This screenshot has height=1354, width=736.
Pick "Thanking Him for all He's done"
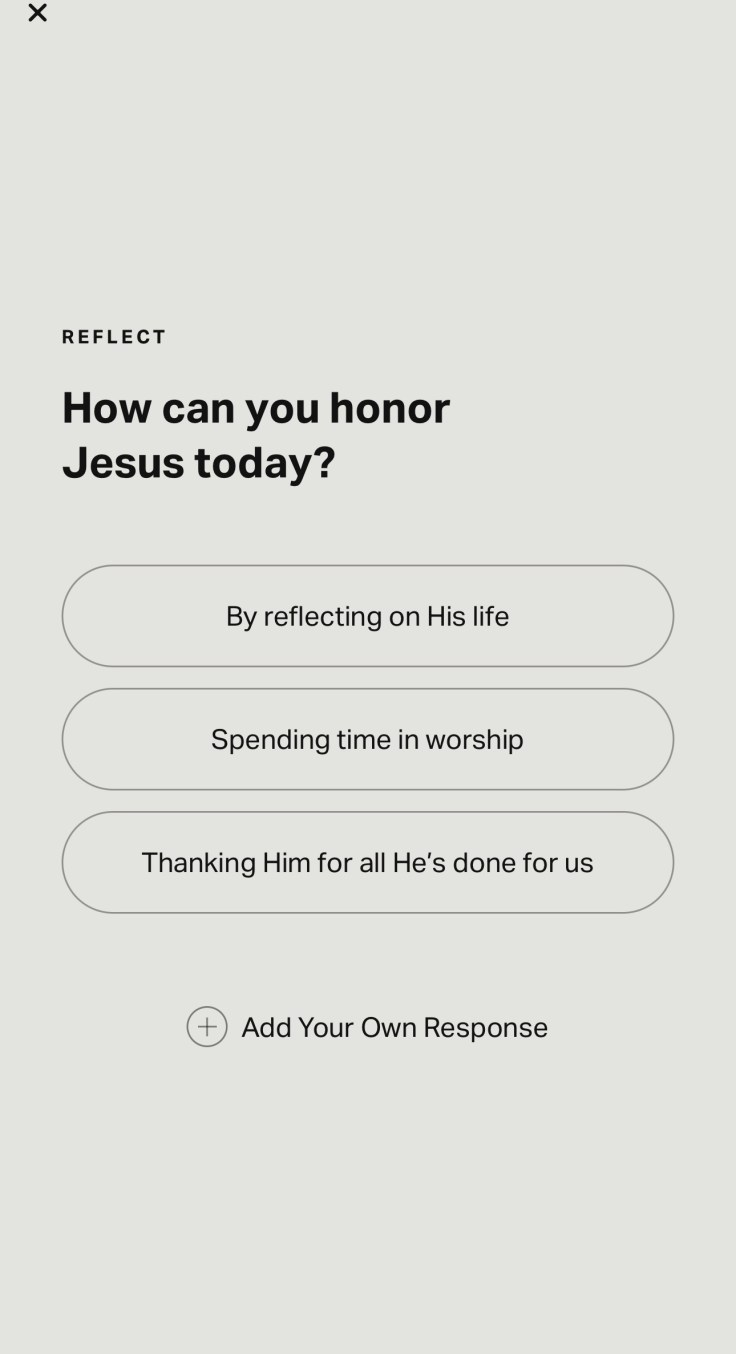coord(367,862)
